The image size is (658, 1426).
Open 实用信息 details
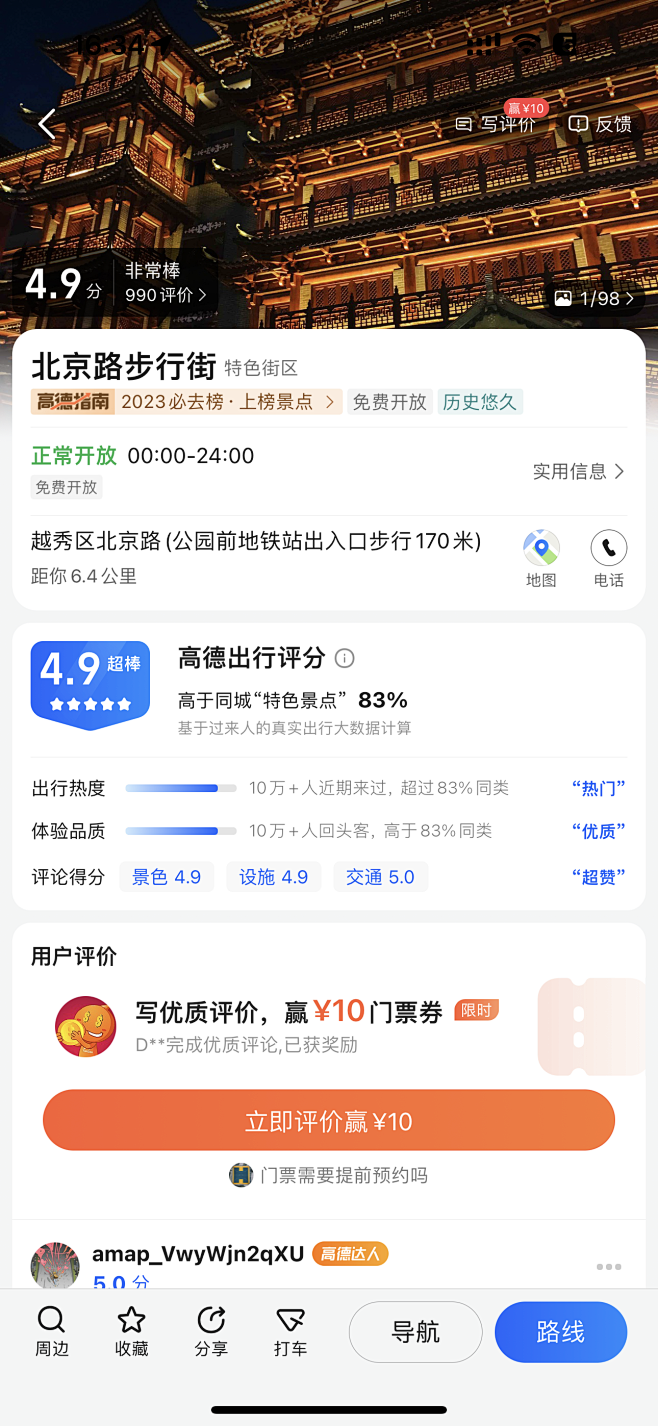pos(578,471)
